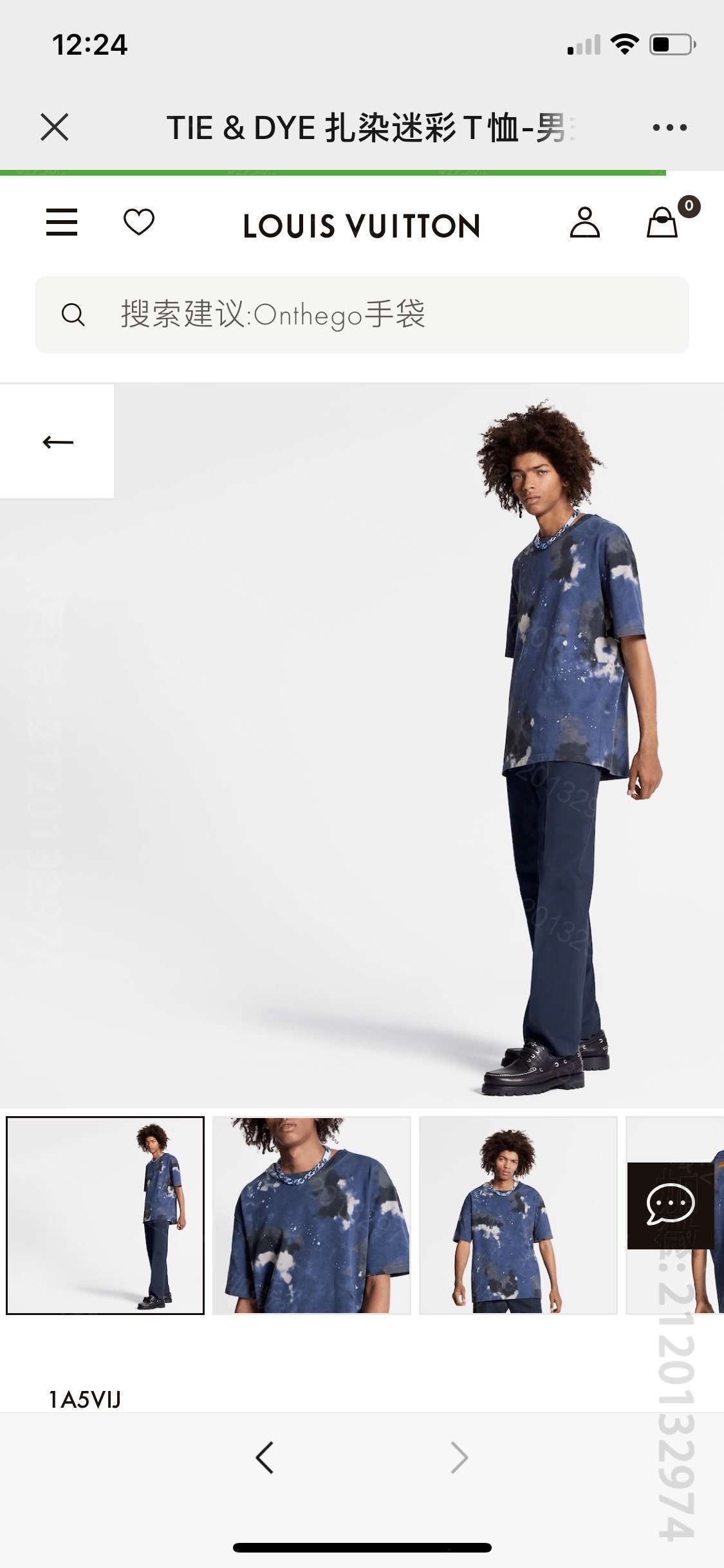724x1568 pixels.
Task: Open the live chat bubble
Action: (671, 1206)
